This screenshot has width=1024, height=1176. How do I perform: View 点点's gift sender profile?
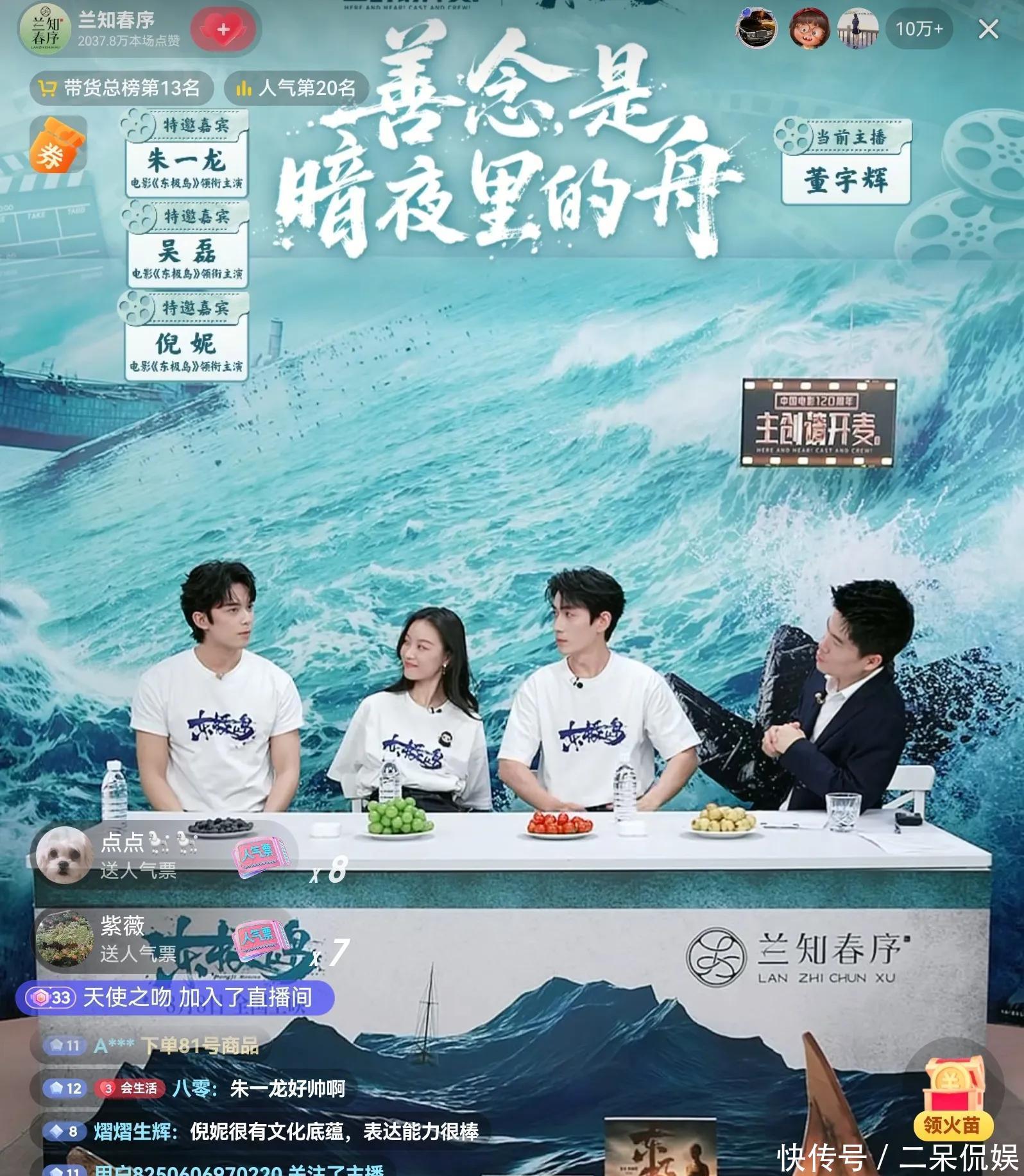(64, 855)
